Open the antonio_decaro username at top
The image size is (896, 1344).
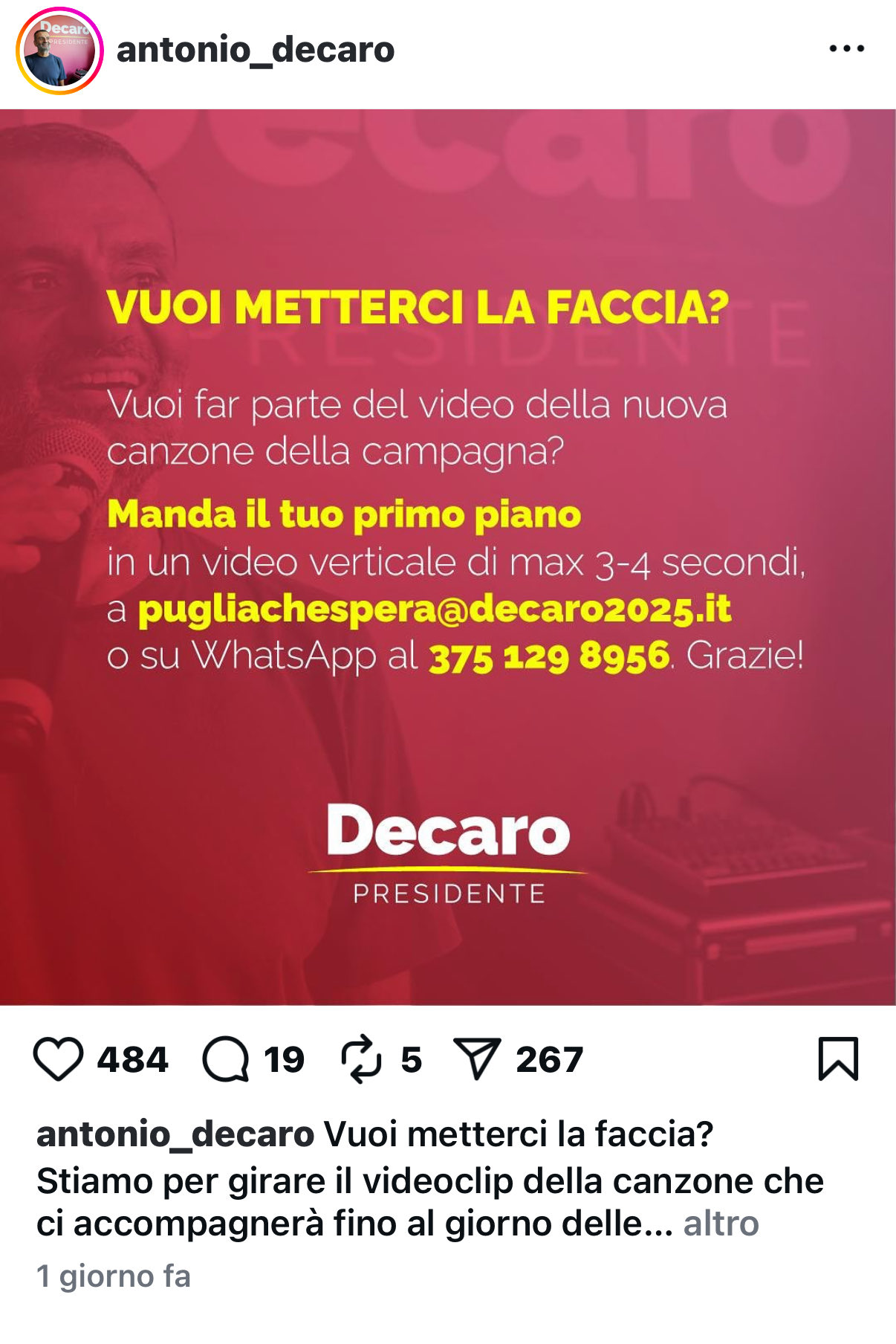tap(255, 50)
